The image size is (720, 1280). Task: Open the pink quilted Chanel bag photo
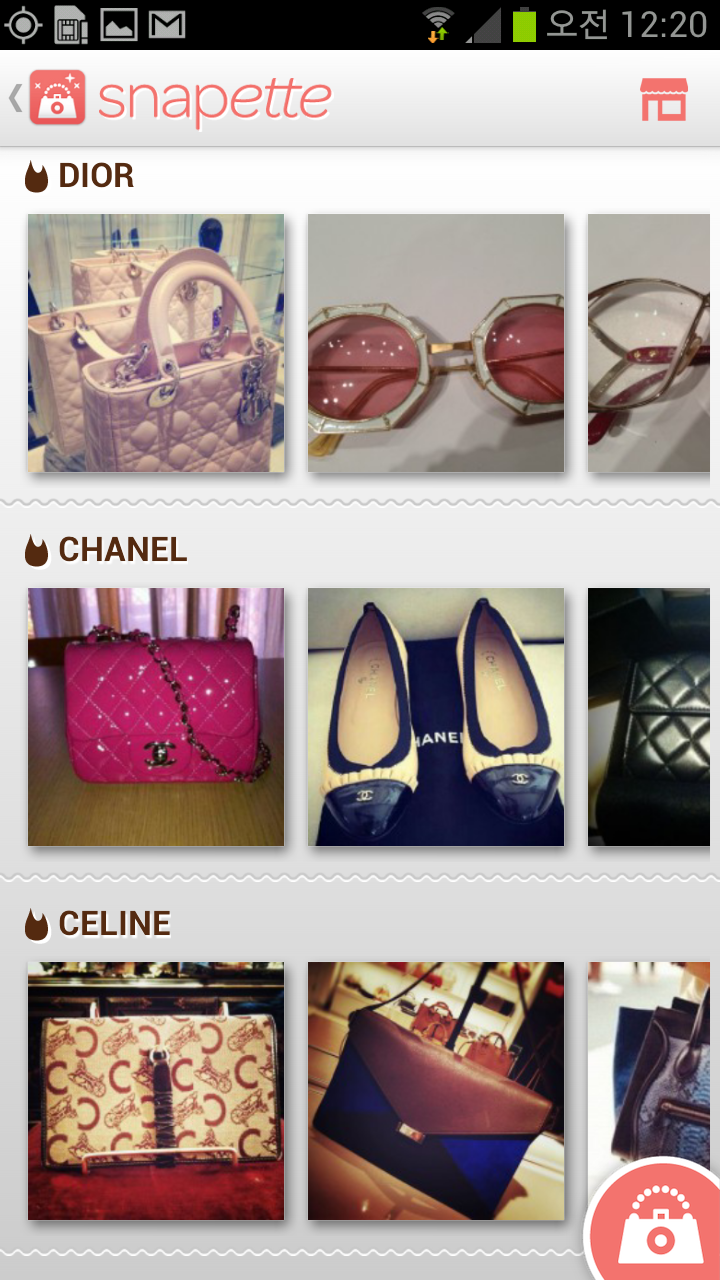click(156, 717)
